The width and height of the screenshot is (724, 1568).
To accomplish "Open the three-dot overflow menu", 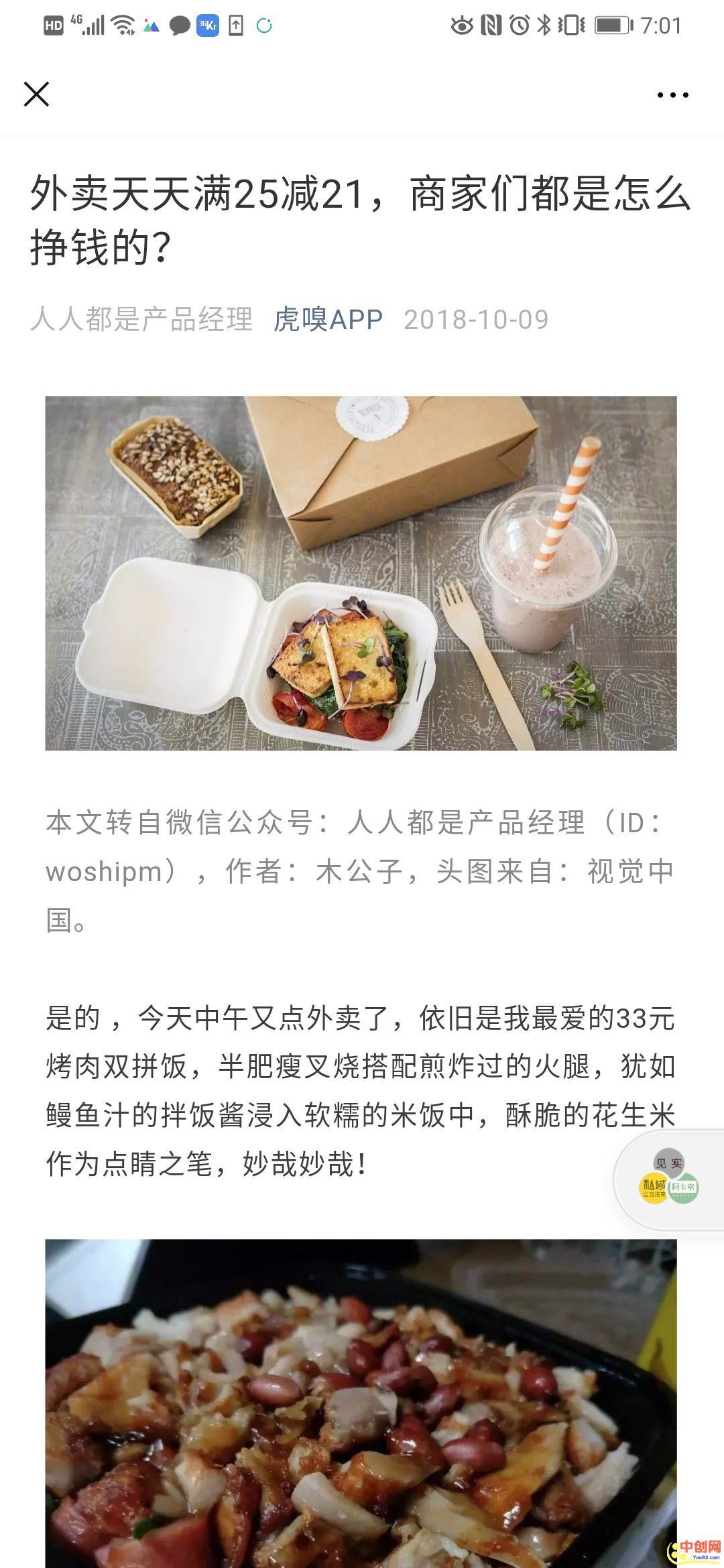I will click(x=672, y=95).
